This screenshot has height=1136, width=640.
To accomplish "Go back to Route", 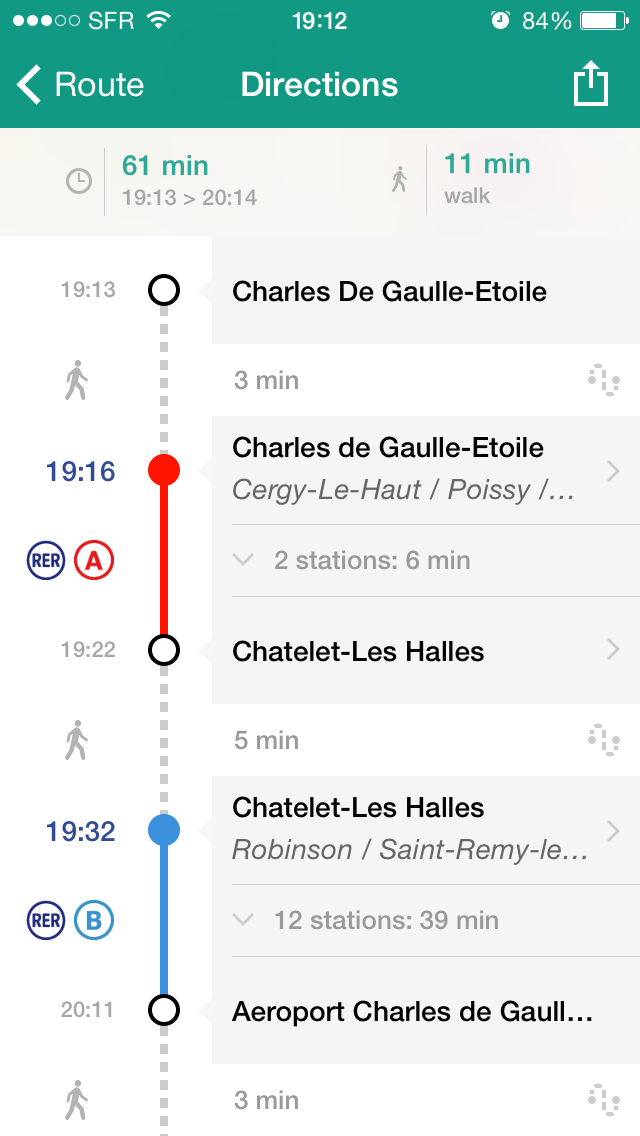I will click(82, 85).
